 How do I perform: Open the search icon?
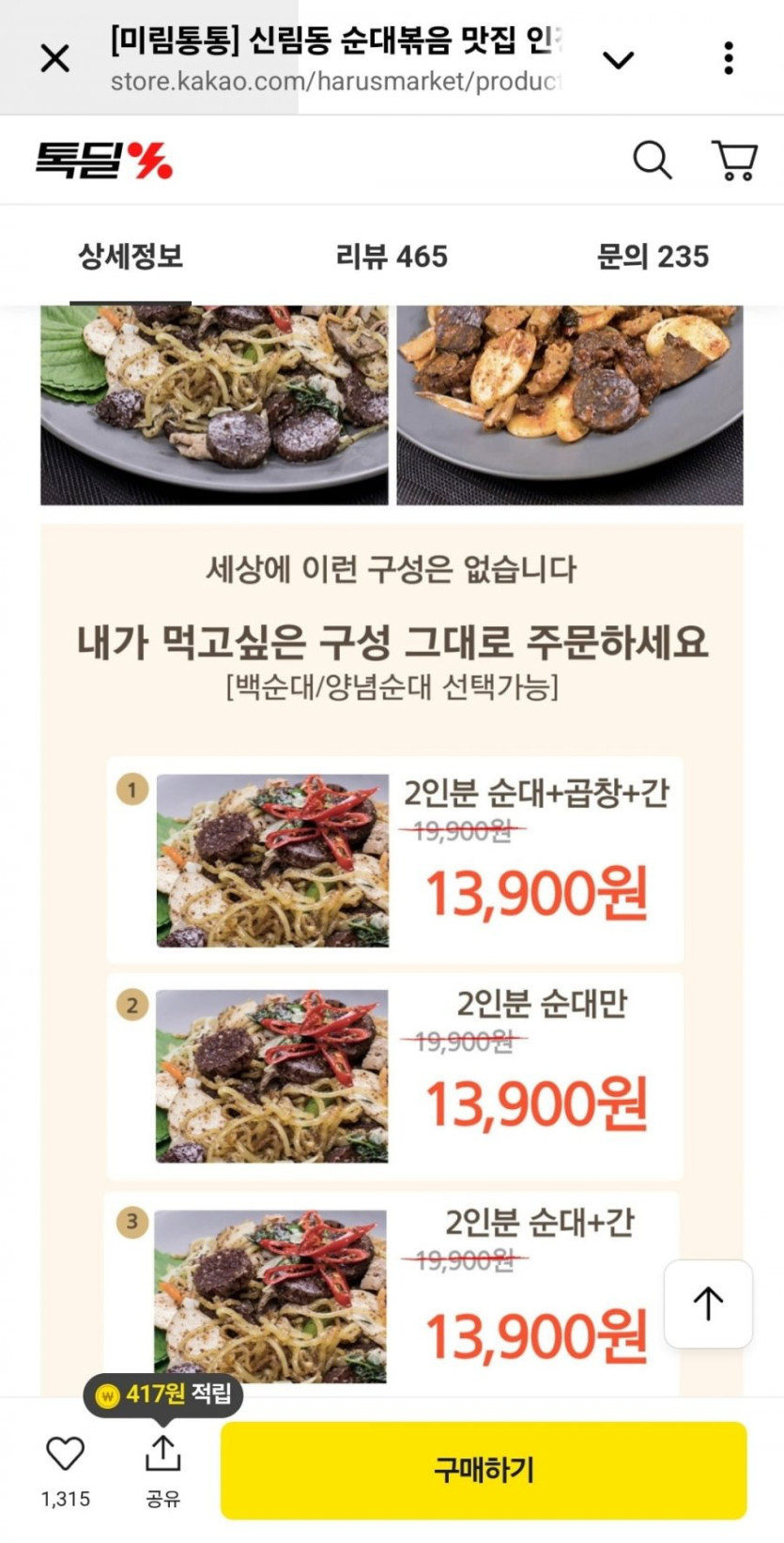pos(652,160)
